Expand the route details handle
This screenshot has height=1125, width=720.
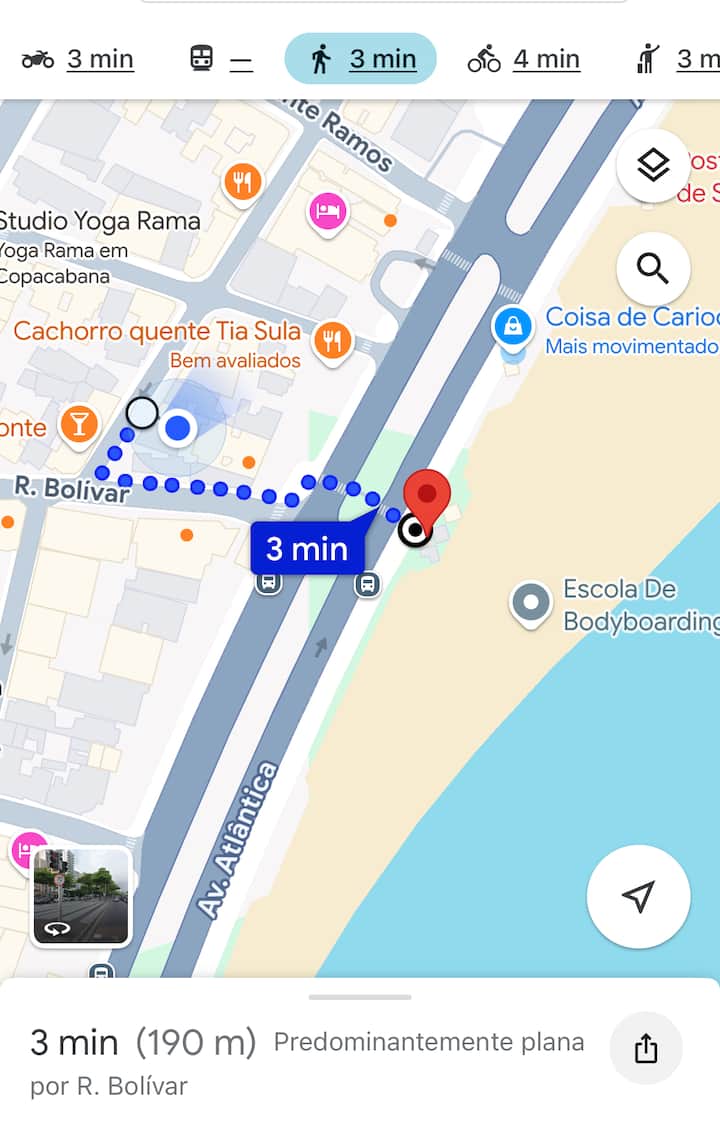point(360,997)
